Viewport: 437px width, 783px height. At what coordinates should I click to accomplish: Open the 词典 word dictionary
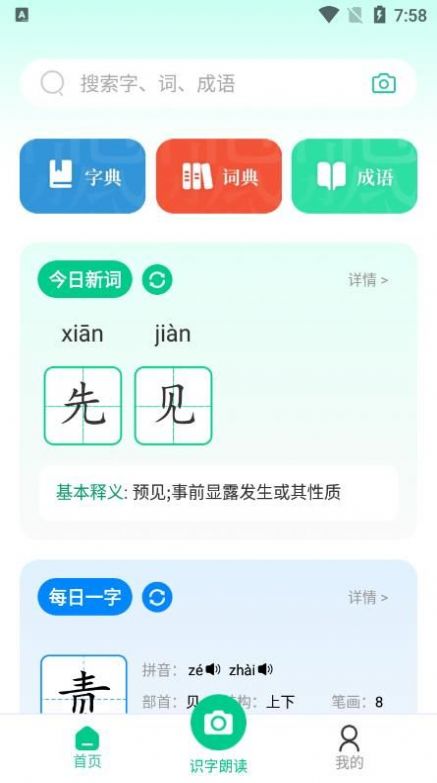point(219,176)
